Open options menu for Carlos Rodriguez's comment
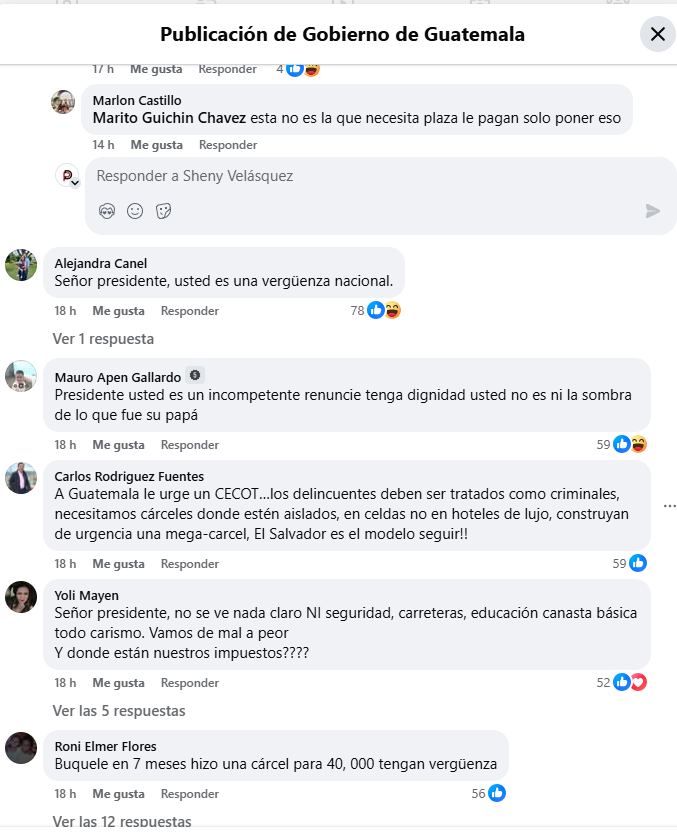The height and width of the screenshot is (840, 677). (x=669, y=507)
